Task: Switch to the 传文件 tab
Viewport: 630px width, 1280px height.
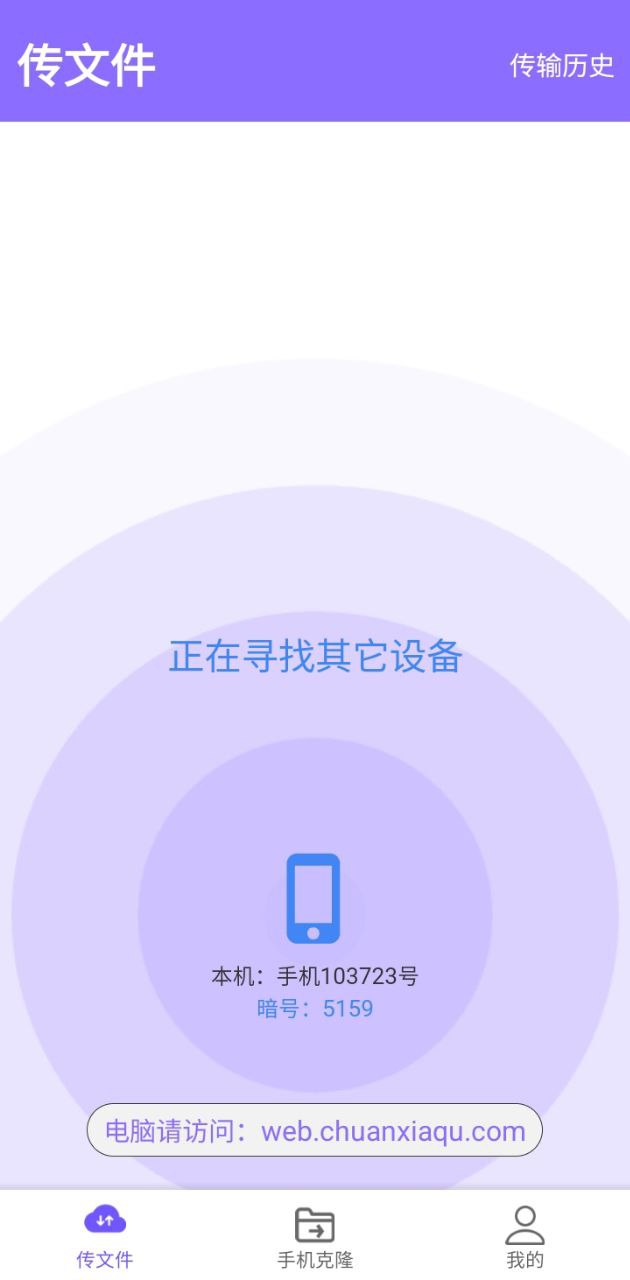Action: (x=105, y=1236)
